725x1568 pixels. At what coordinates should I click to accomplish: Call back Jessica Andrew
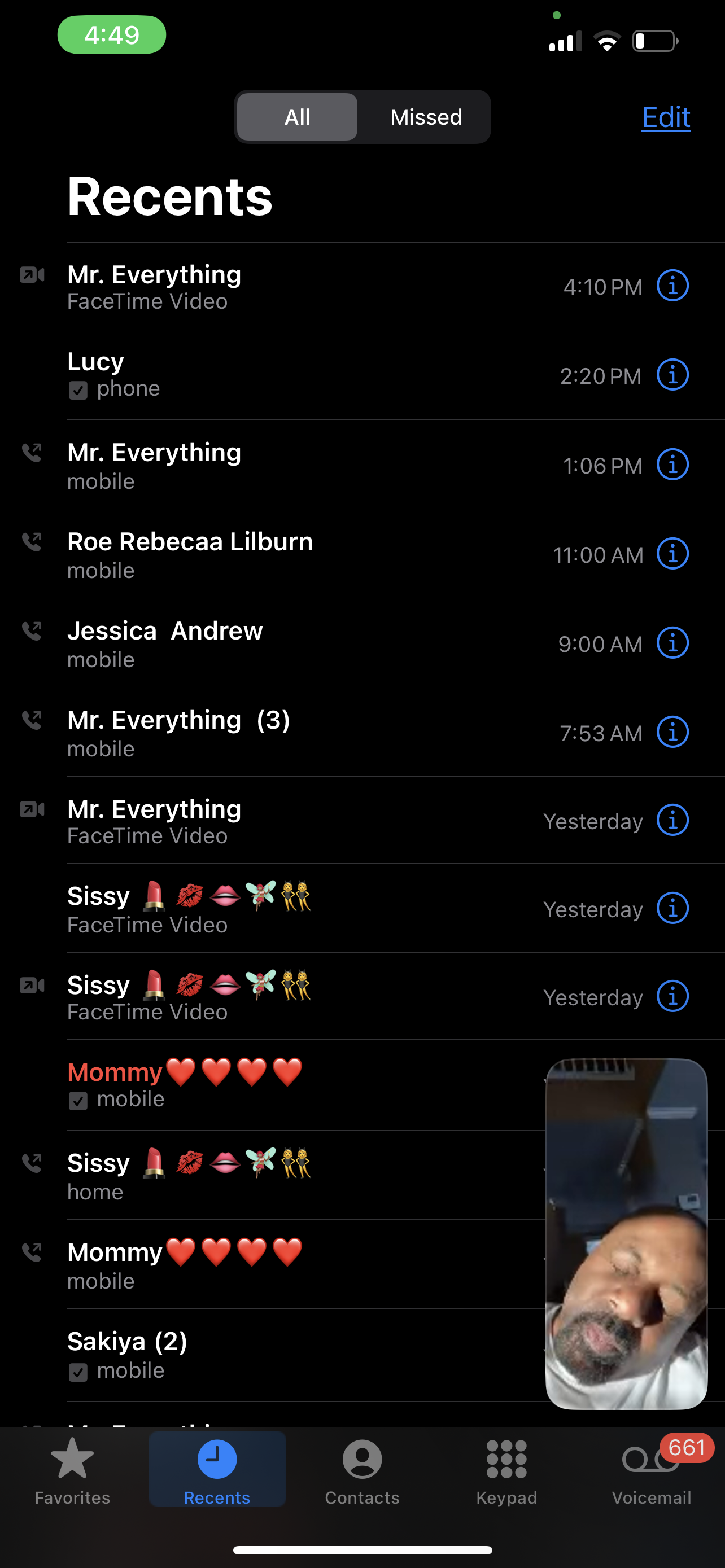(x=243, y=643)
